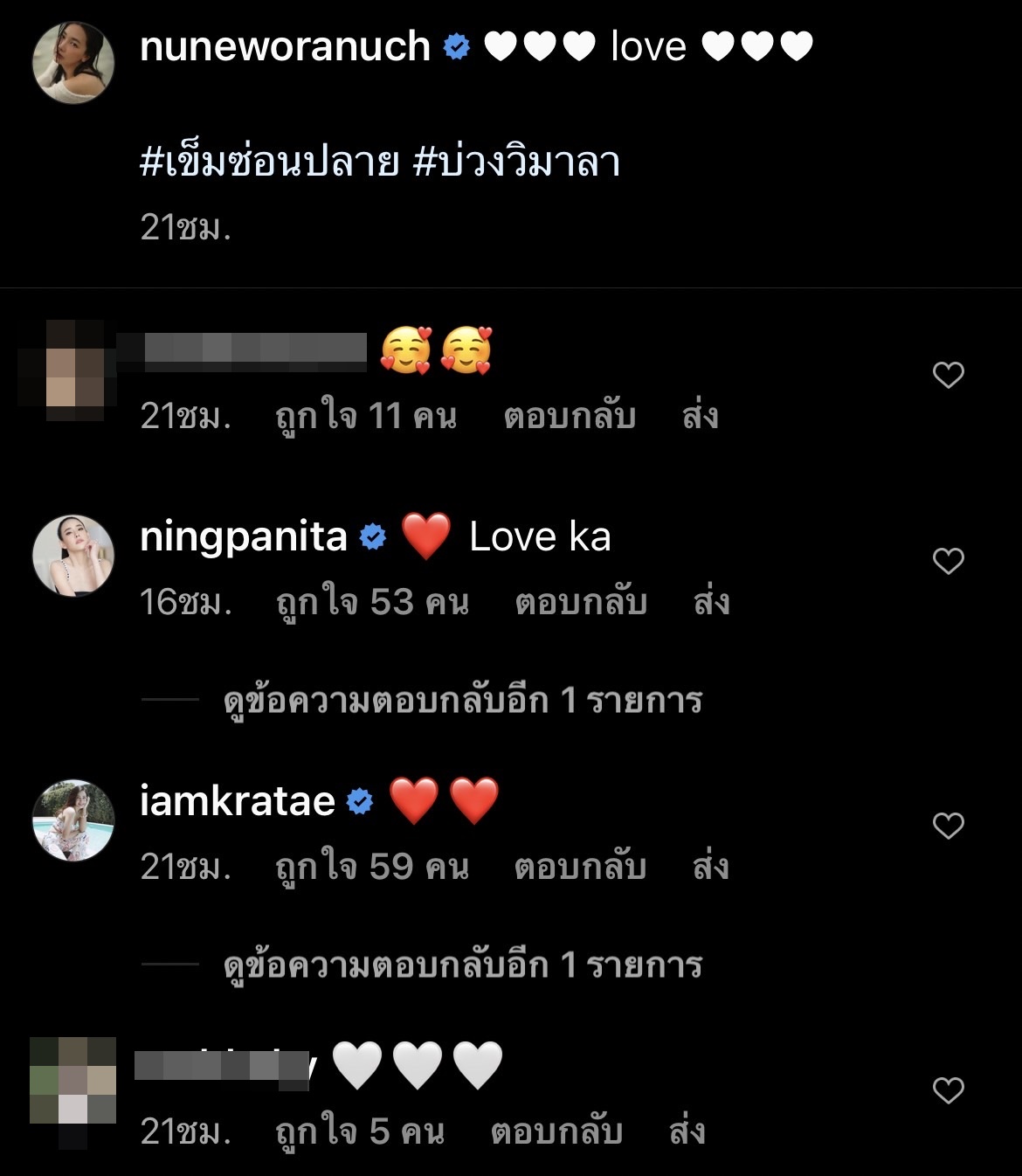Open nuneworanuch's profile picture
This screenshot has height=1176, width=1022.
point(73,63)
